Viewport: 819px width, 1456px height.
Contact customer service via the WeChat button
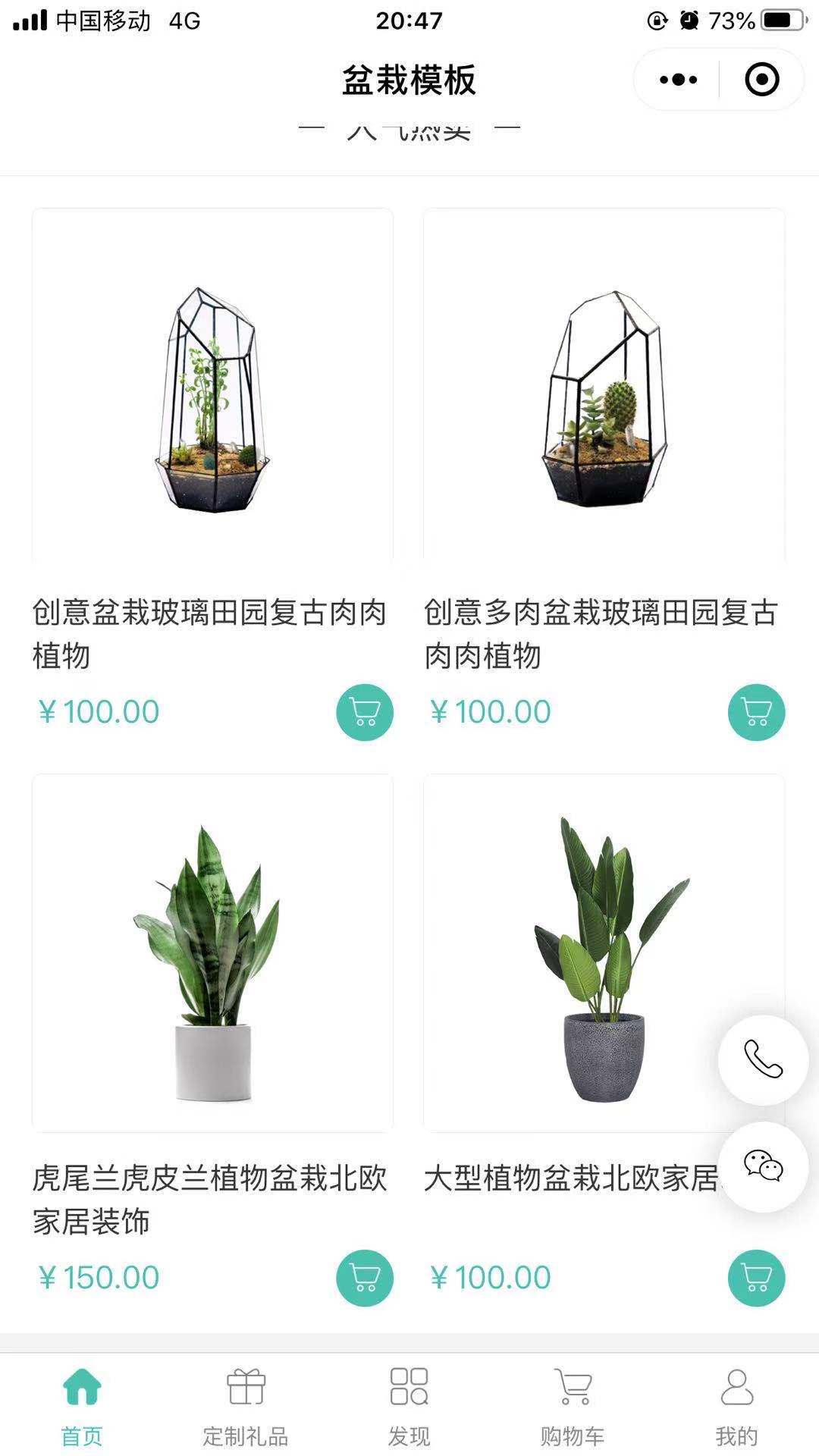point(763,1166)
